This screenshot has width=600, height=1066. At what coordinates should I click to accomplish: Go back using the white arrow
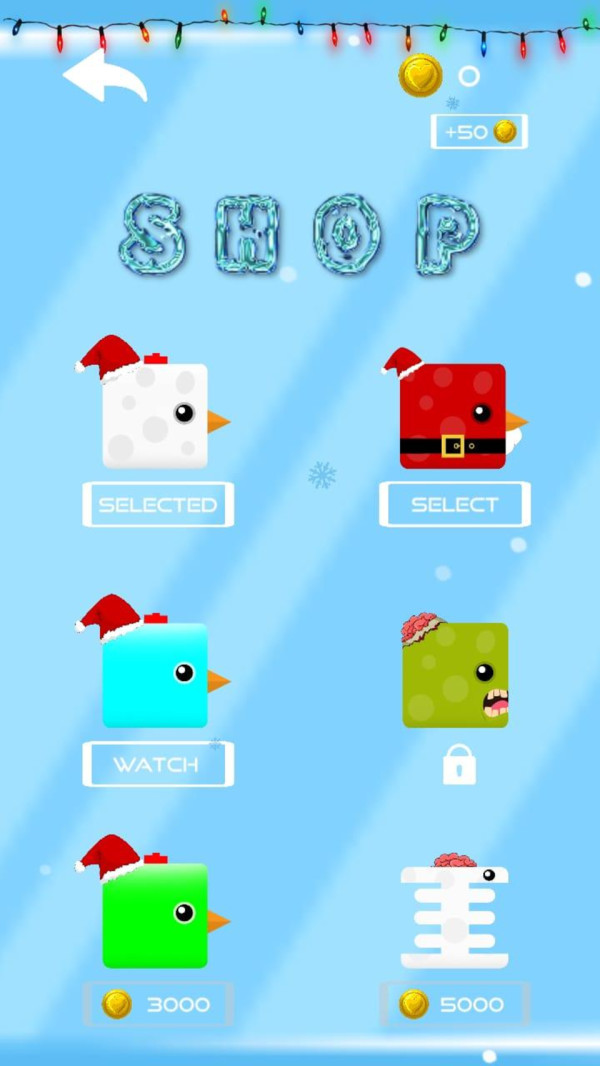coord(103,77)
